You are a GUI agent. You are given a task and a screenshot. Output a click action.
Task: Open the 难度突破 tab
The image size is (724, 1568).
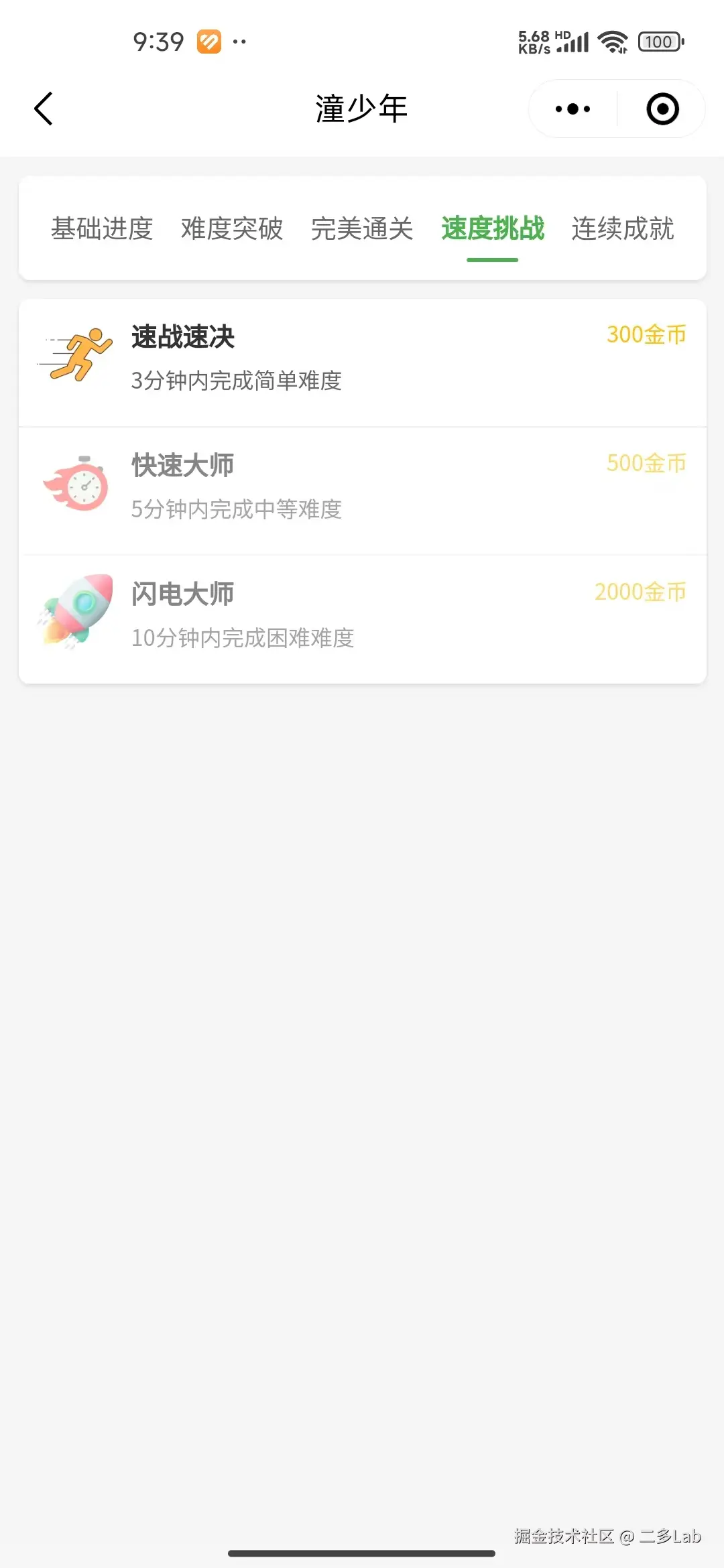[x=231, y=229]
